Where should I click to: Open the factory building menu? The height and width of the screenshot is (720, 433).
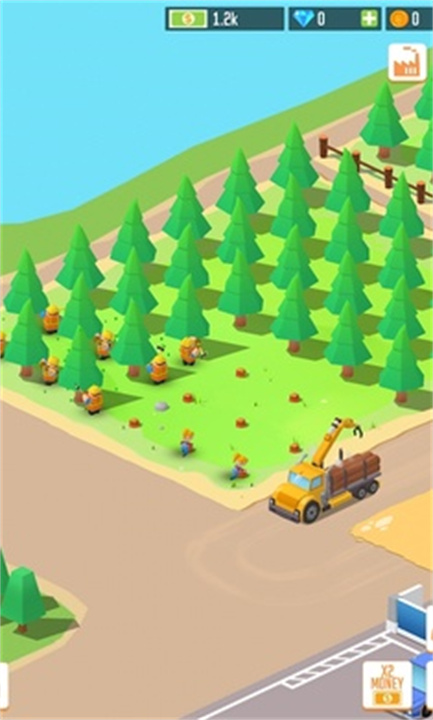pos(407,63)
